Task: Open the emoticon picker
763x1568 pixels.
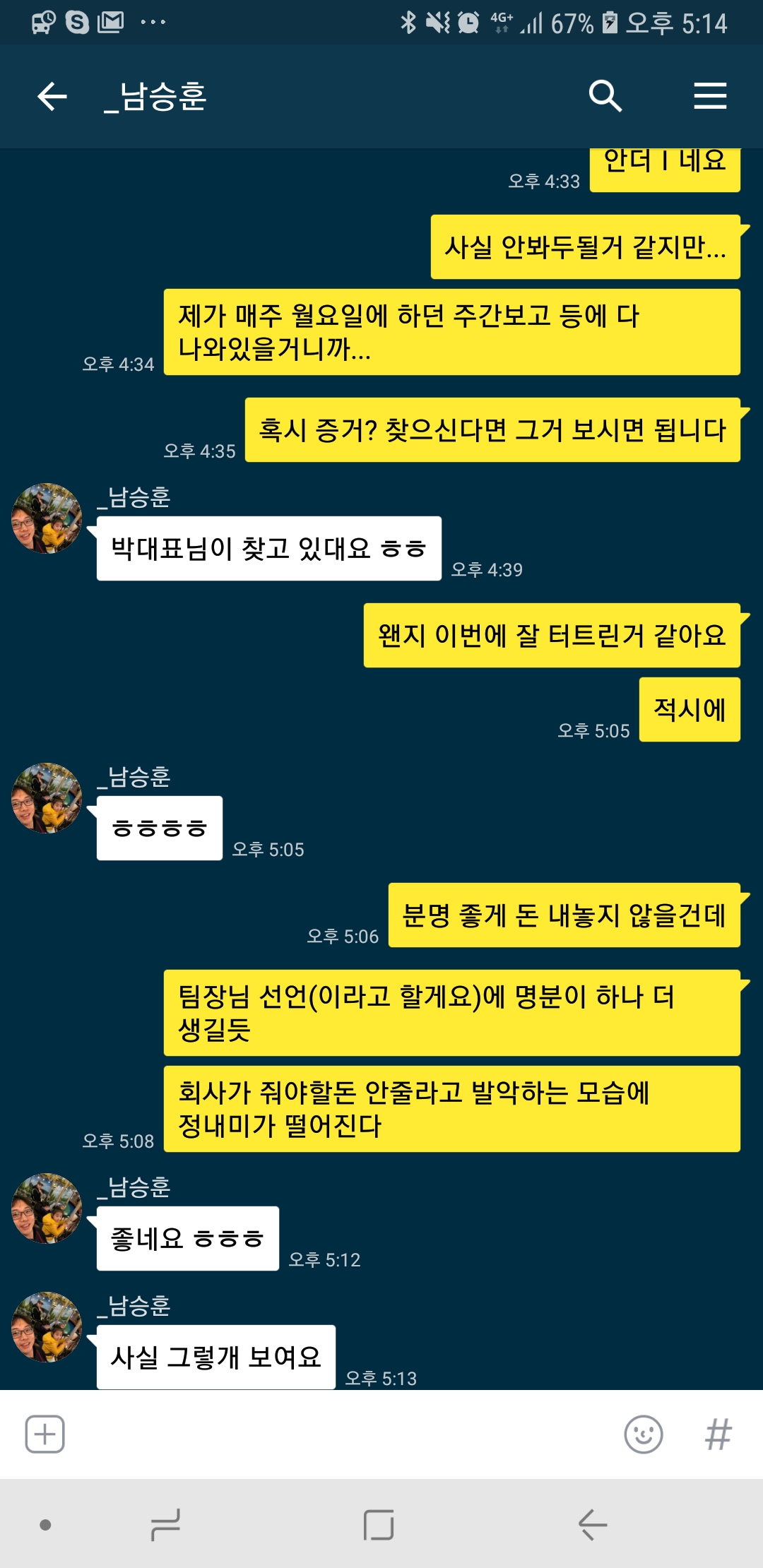Action: point(643,1435)
